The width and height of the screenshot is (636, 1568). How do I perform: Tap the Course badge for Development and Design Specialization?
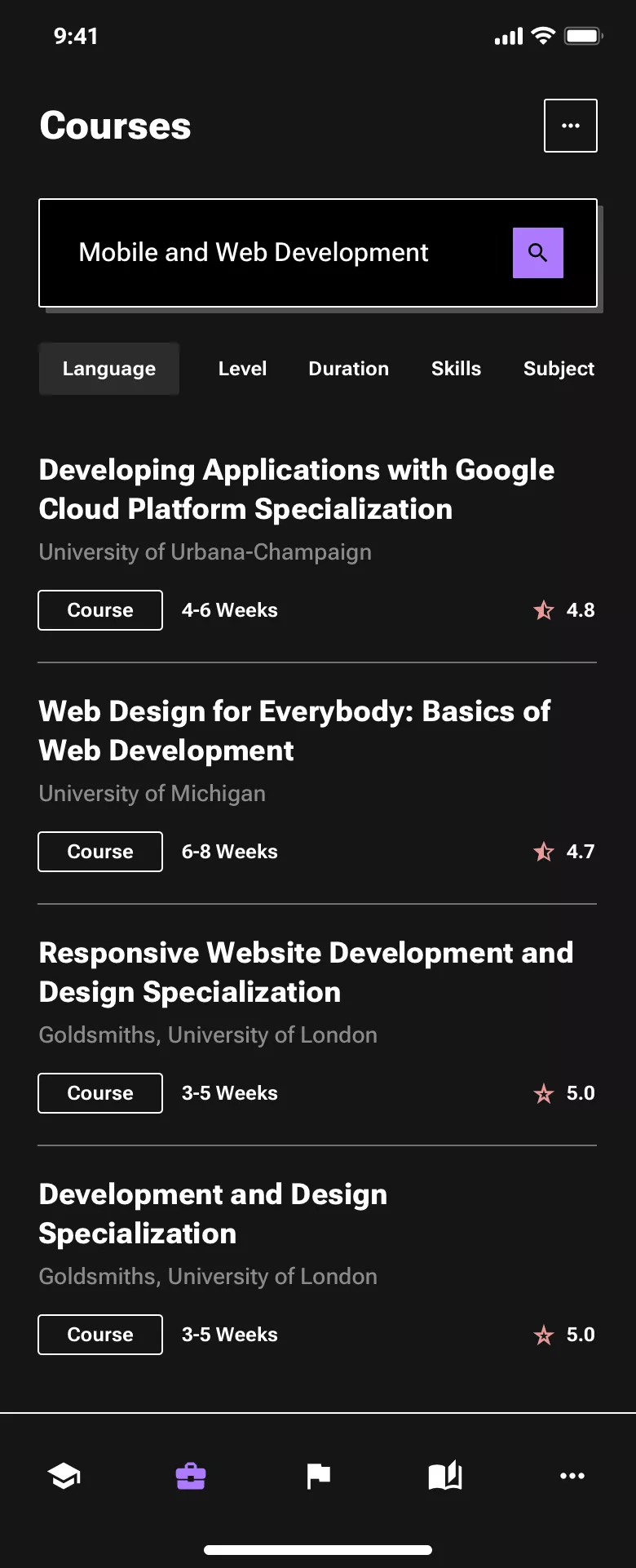(x=99, y=1335)
